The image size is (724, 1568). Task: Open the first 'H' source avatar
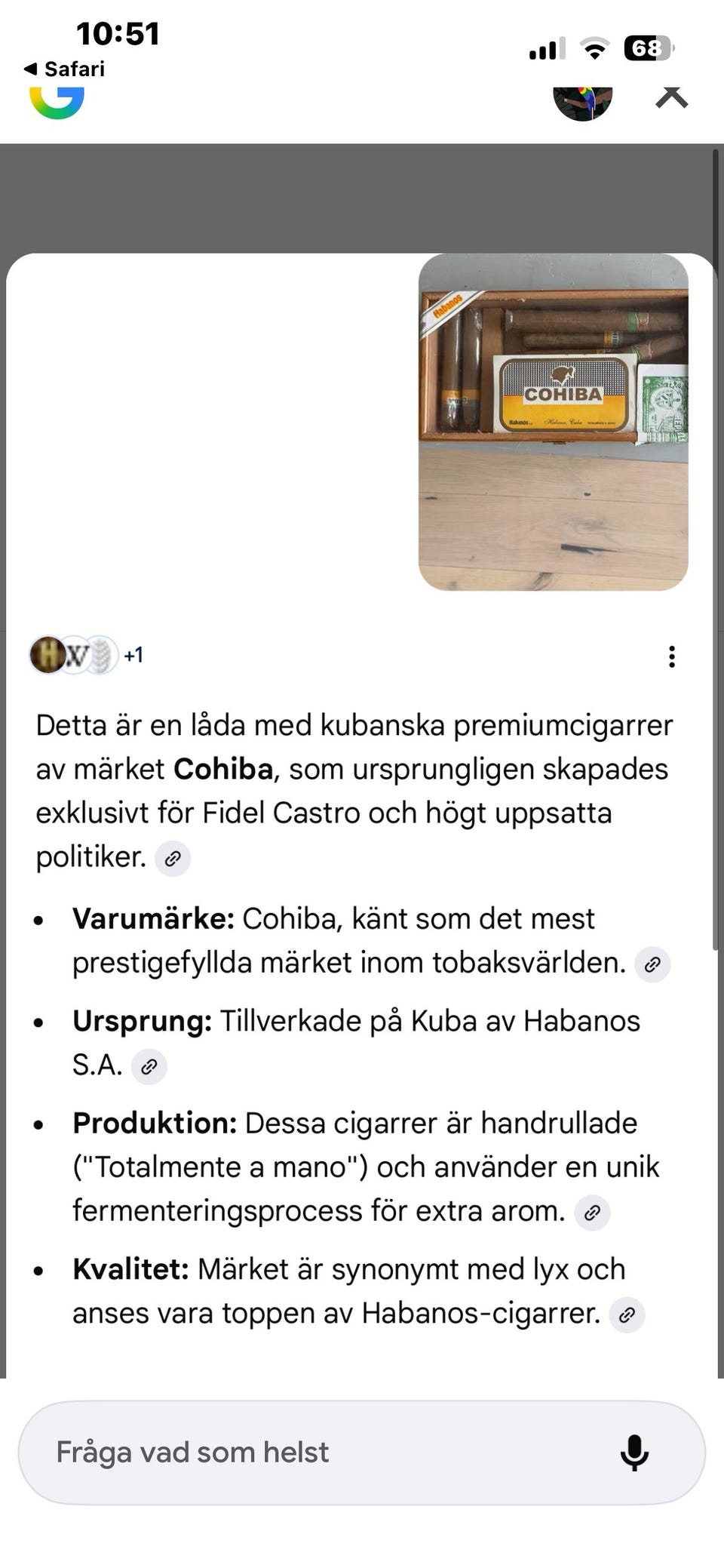(x=49, y=656)
